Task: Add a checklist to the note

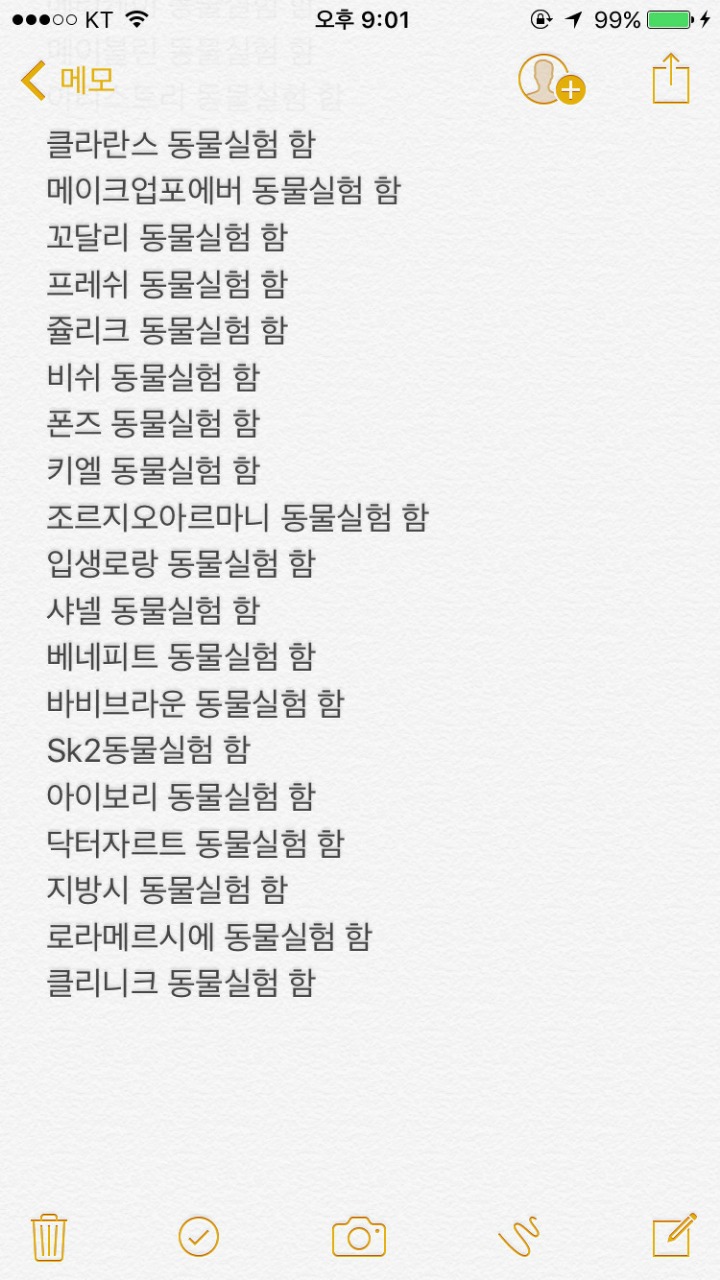Action: click(x=198, y=1237)
